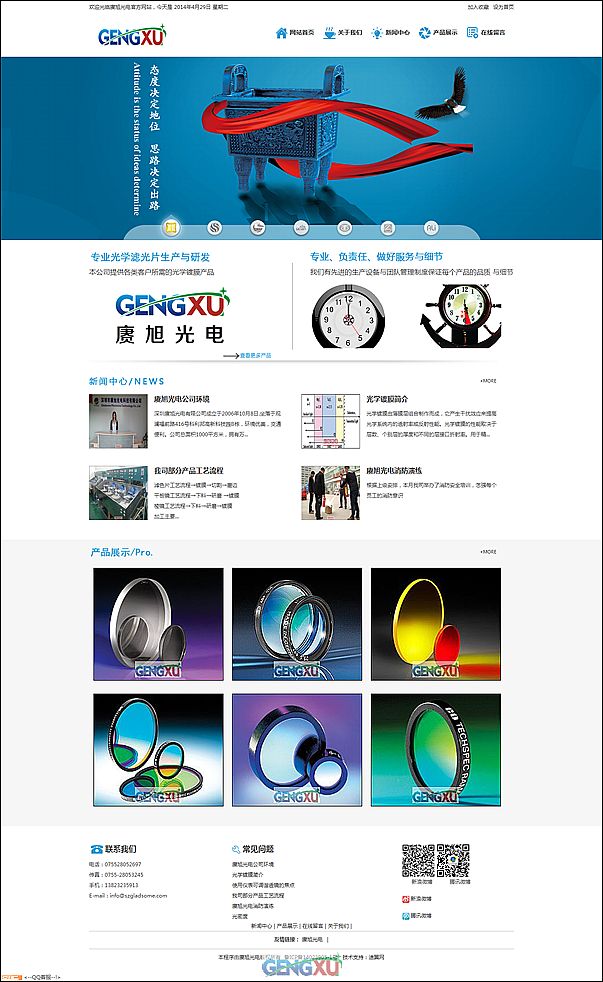Open the news item 康旭光电消防演练
Screen dimensions: 603x982
tap(393, 470)
